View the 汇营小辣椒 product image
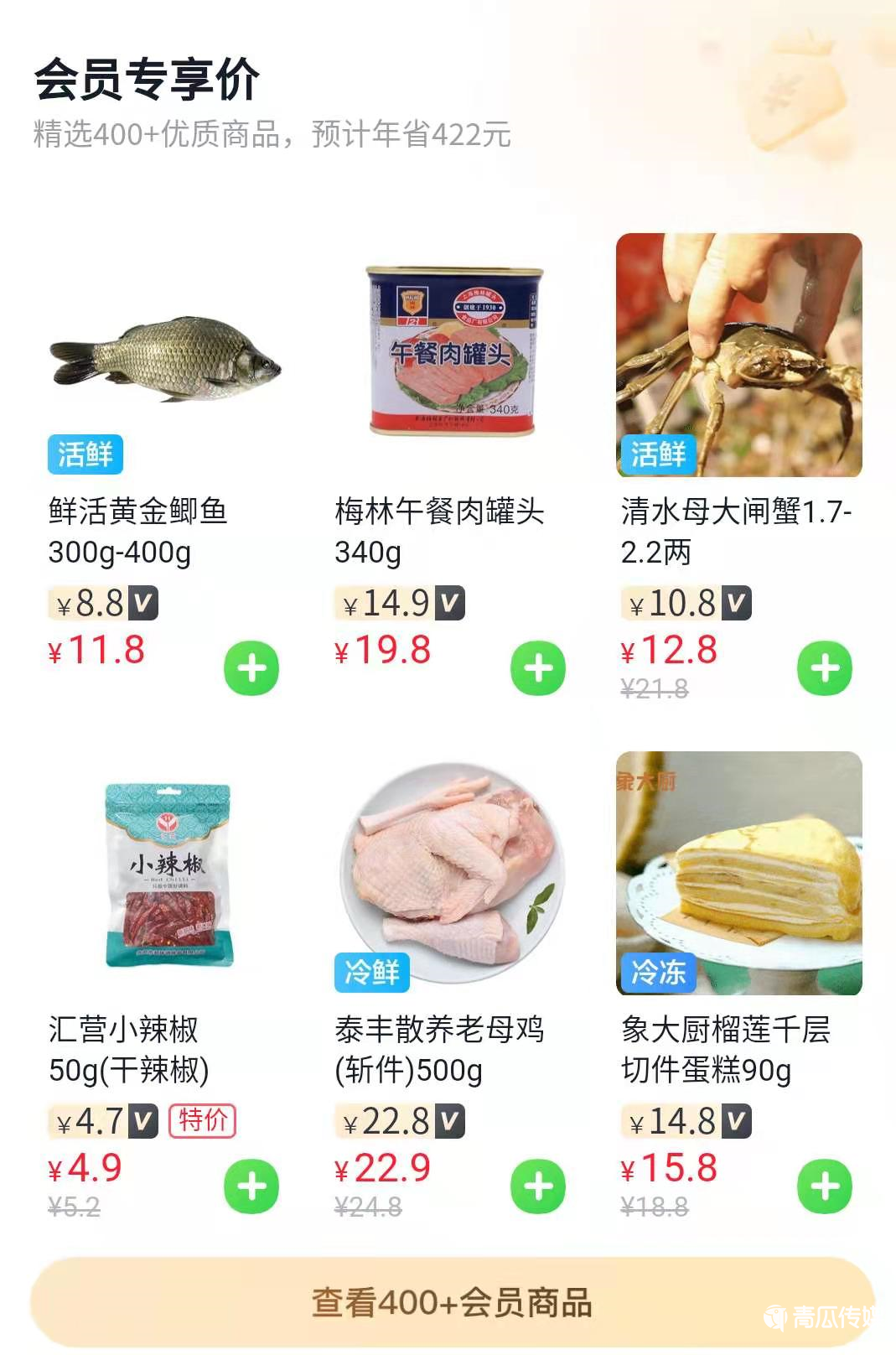The height and width of the screenshot is (1355, 896). coord(168,874)
